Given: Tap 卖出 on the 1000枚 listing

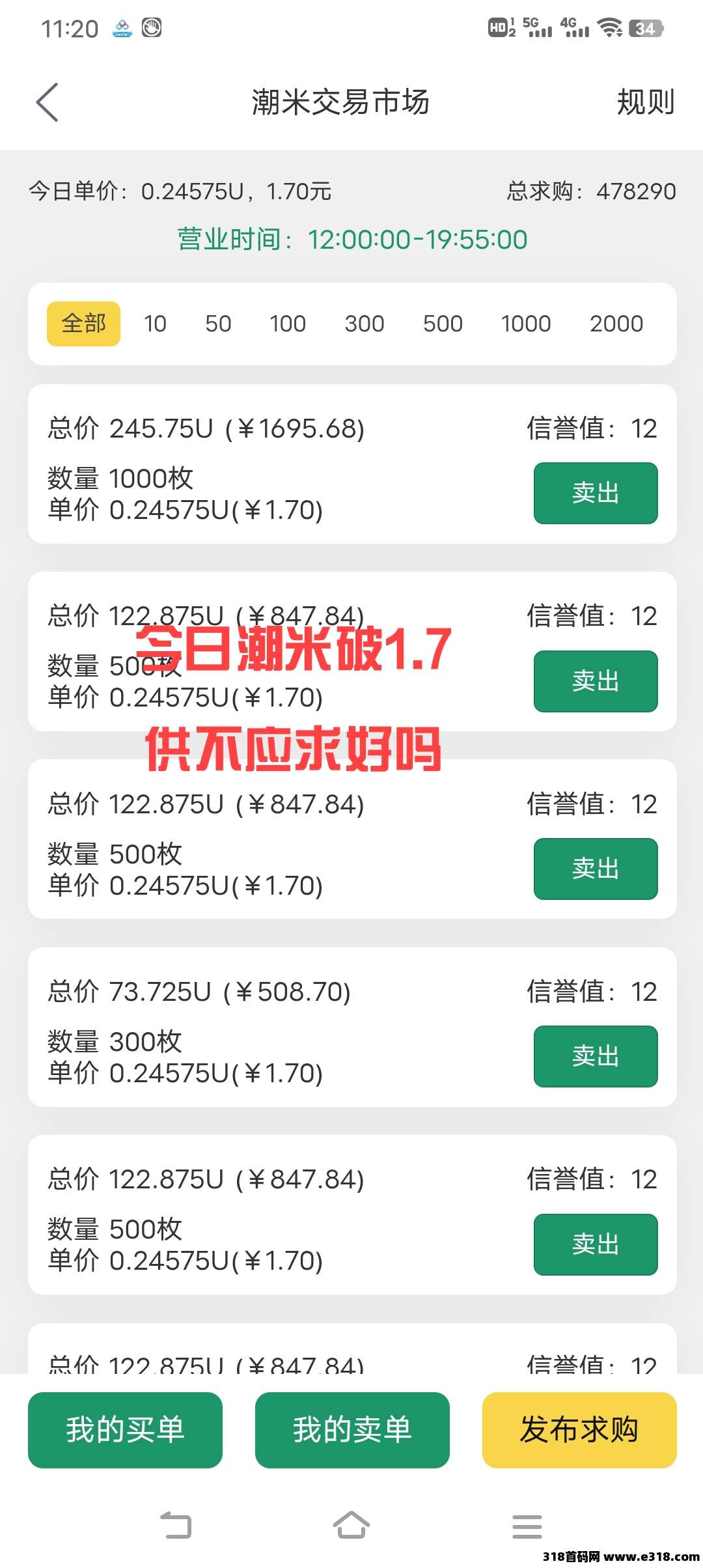Looking at the screenshot, I should click(596, 494).
